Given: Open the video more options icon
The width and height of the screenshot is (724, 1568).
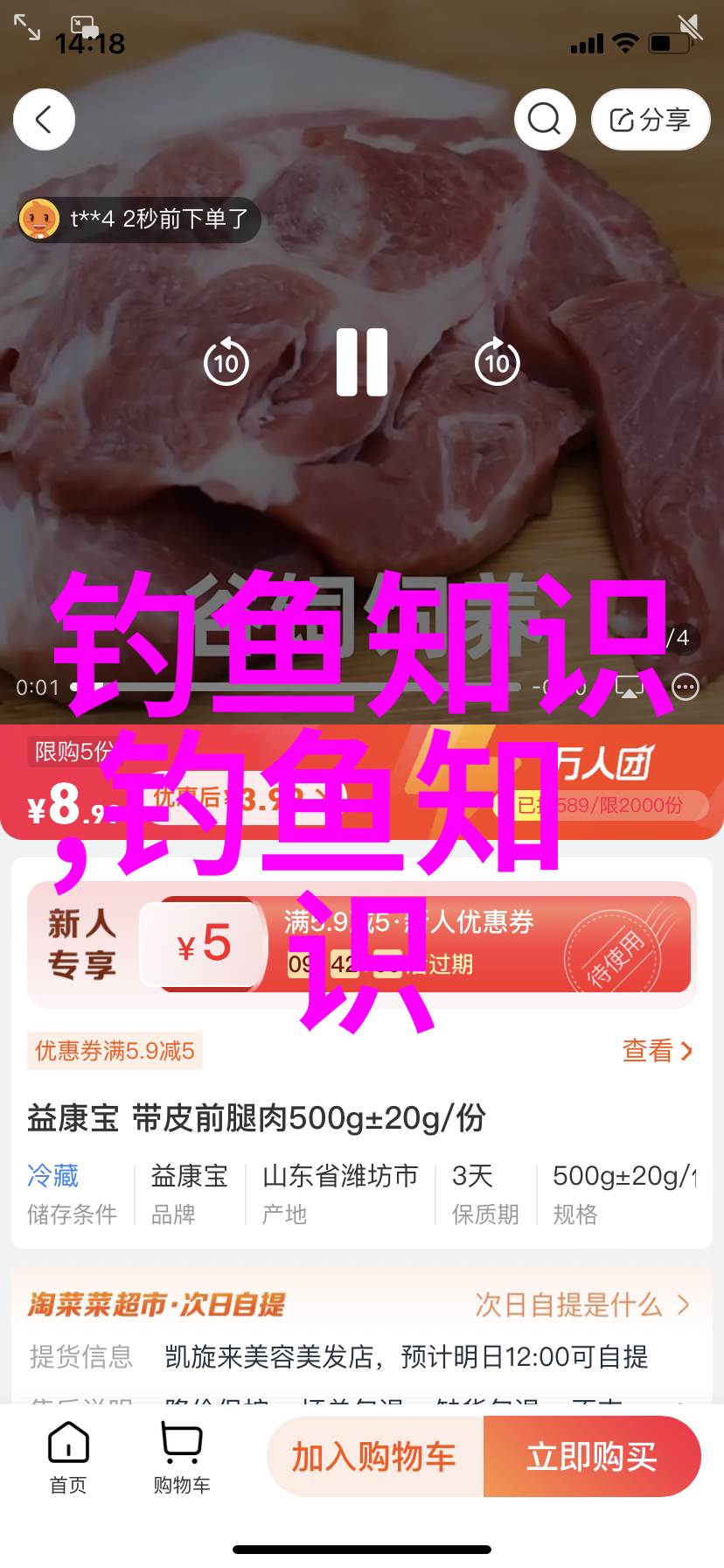Looking at the screenshot, I should coord(686,688).
